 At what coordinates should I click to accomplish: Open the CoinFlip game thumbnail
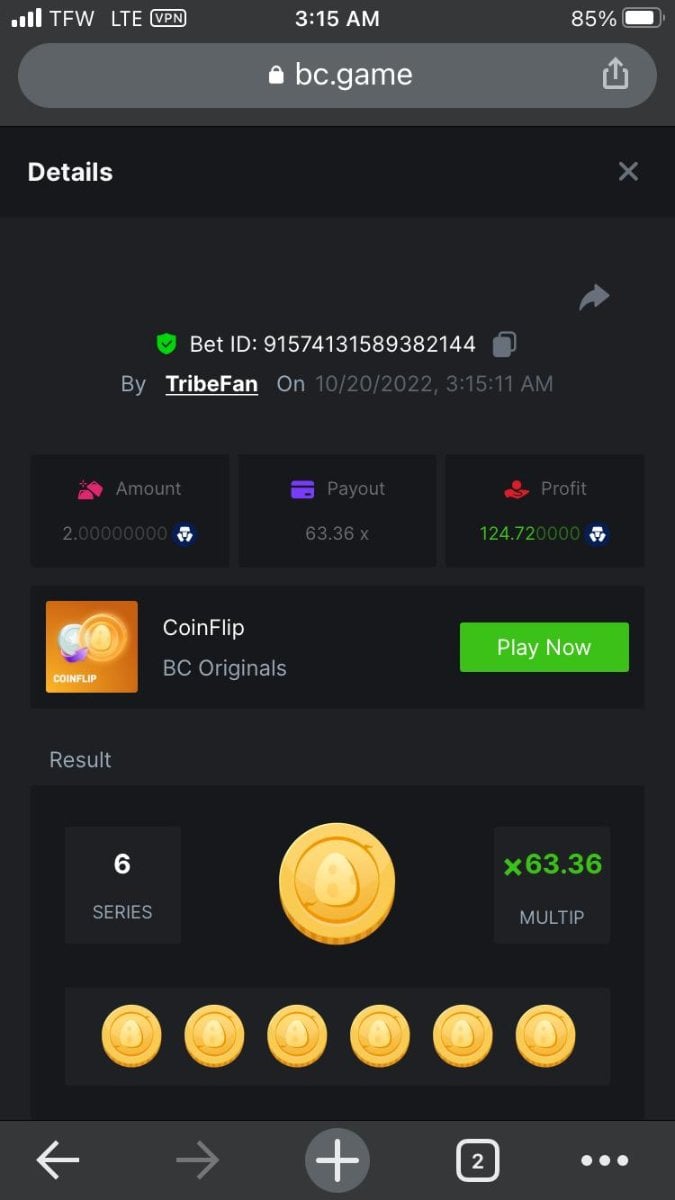click(x=92, y=647)
